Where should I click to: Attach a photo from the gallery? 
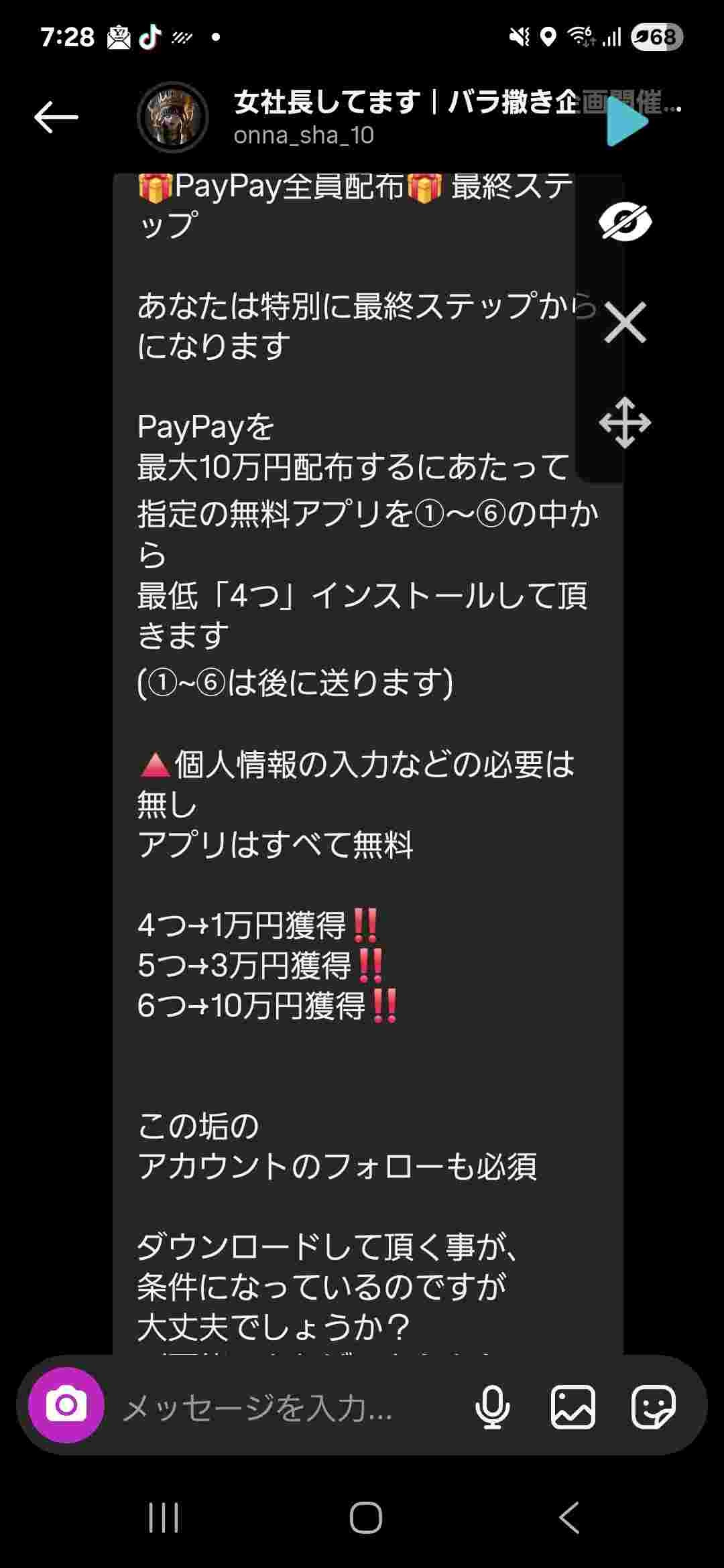[x=573, y=1407]
